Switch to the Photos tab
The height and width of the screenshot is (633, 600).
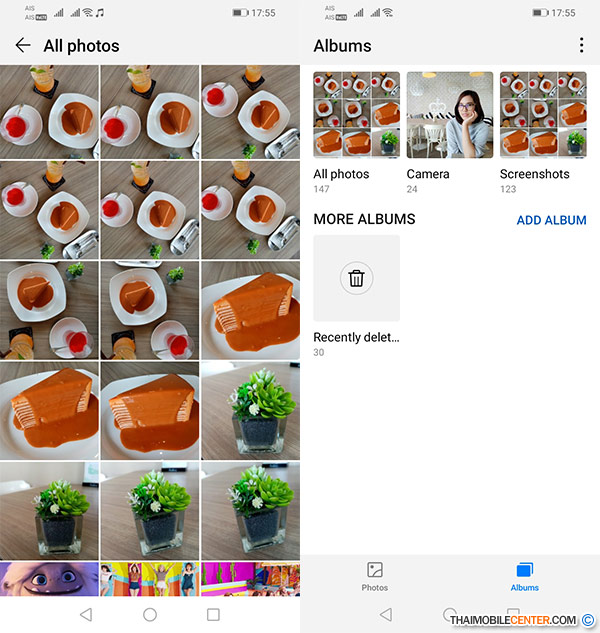375,577
